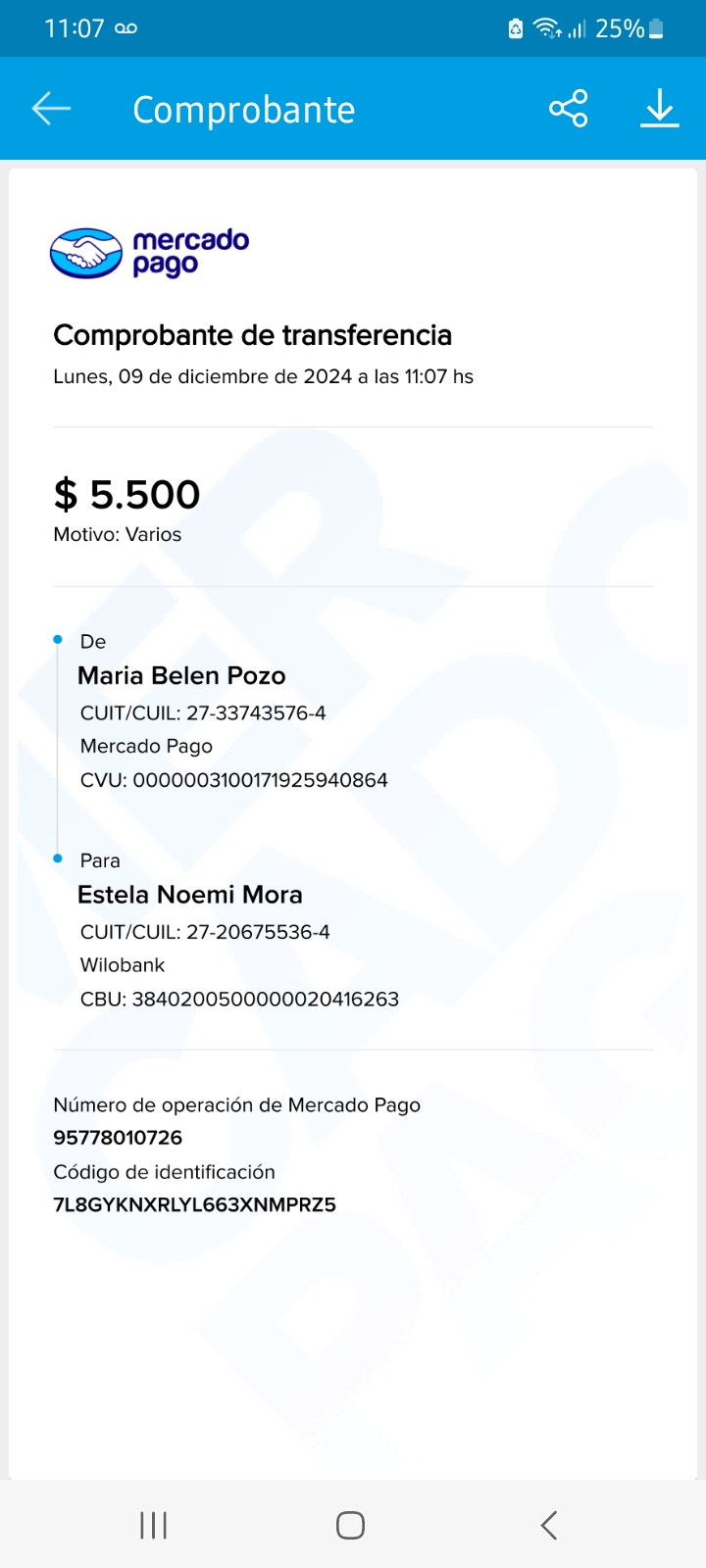This screenshot has height=1568, width=706.
Task: Open recent apps from navigation bar
Action: tap(154, 1525)
